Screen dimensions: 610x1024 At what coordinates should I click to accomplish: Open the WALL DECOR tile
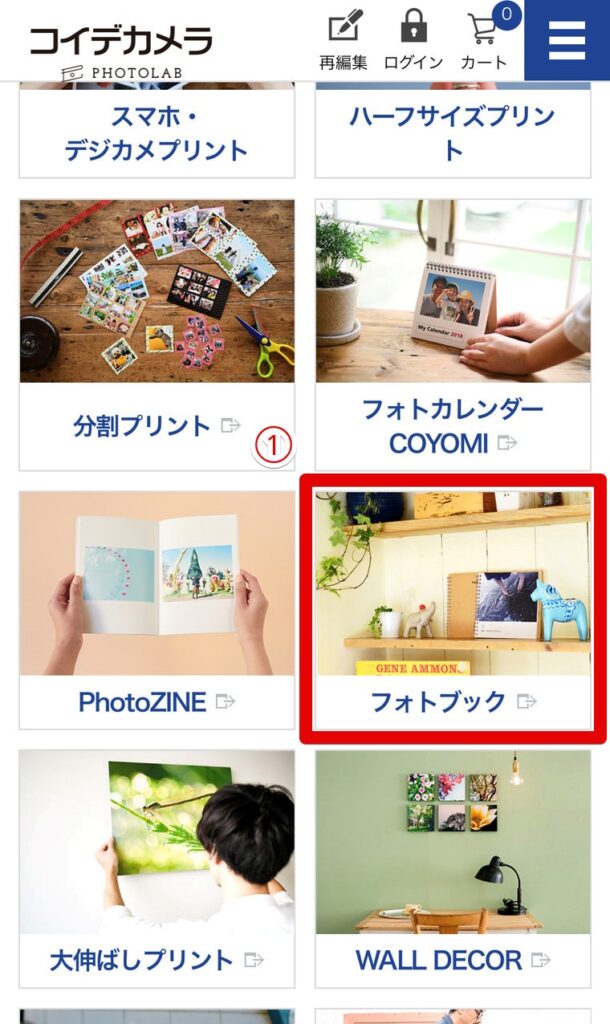(x=452, y=868)
